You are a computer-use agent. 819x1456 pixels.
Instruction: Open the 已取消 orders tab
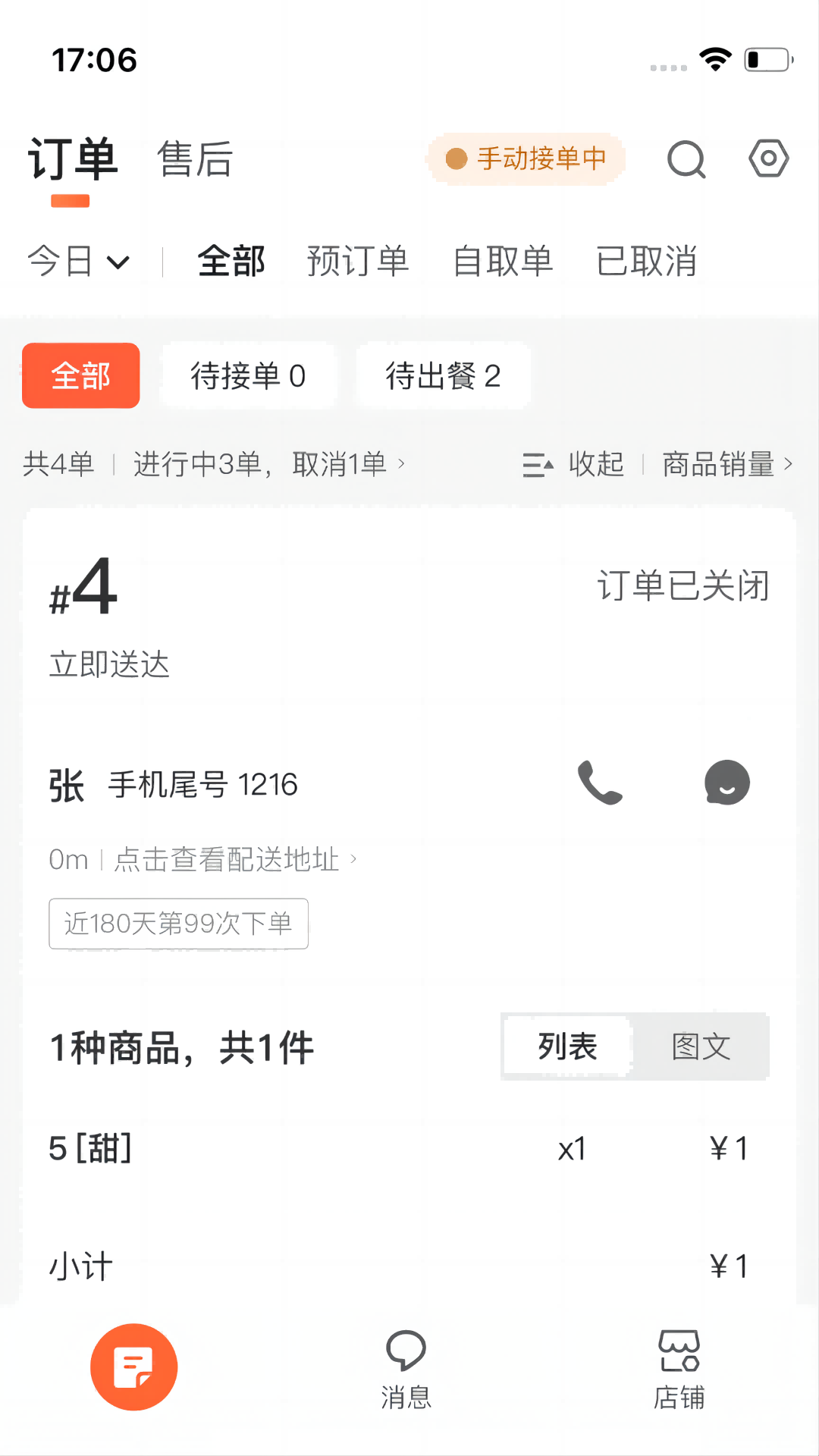(x=647, y=261)
